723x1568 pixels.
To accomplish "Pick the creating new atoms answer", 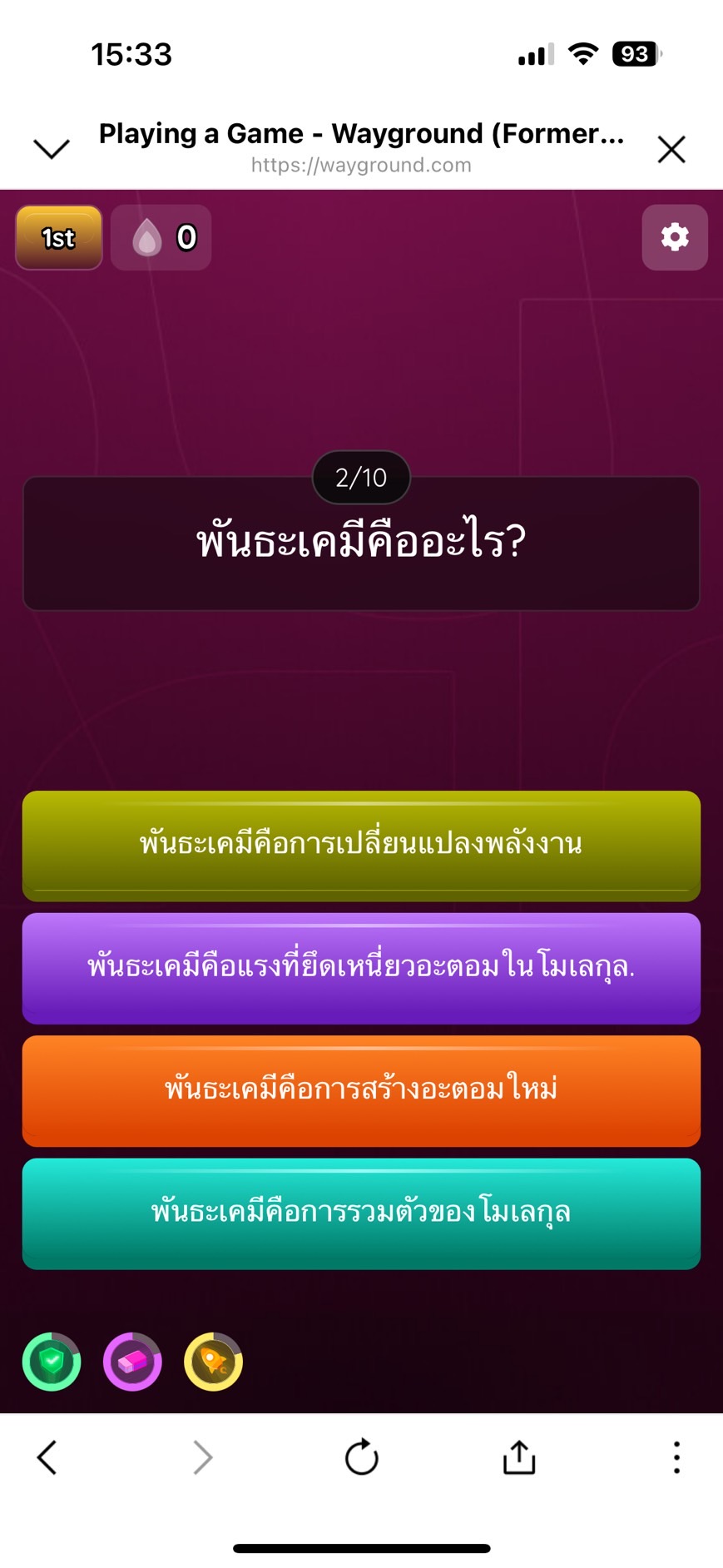I will click(x=361, y=1089).
